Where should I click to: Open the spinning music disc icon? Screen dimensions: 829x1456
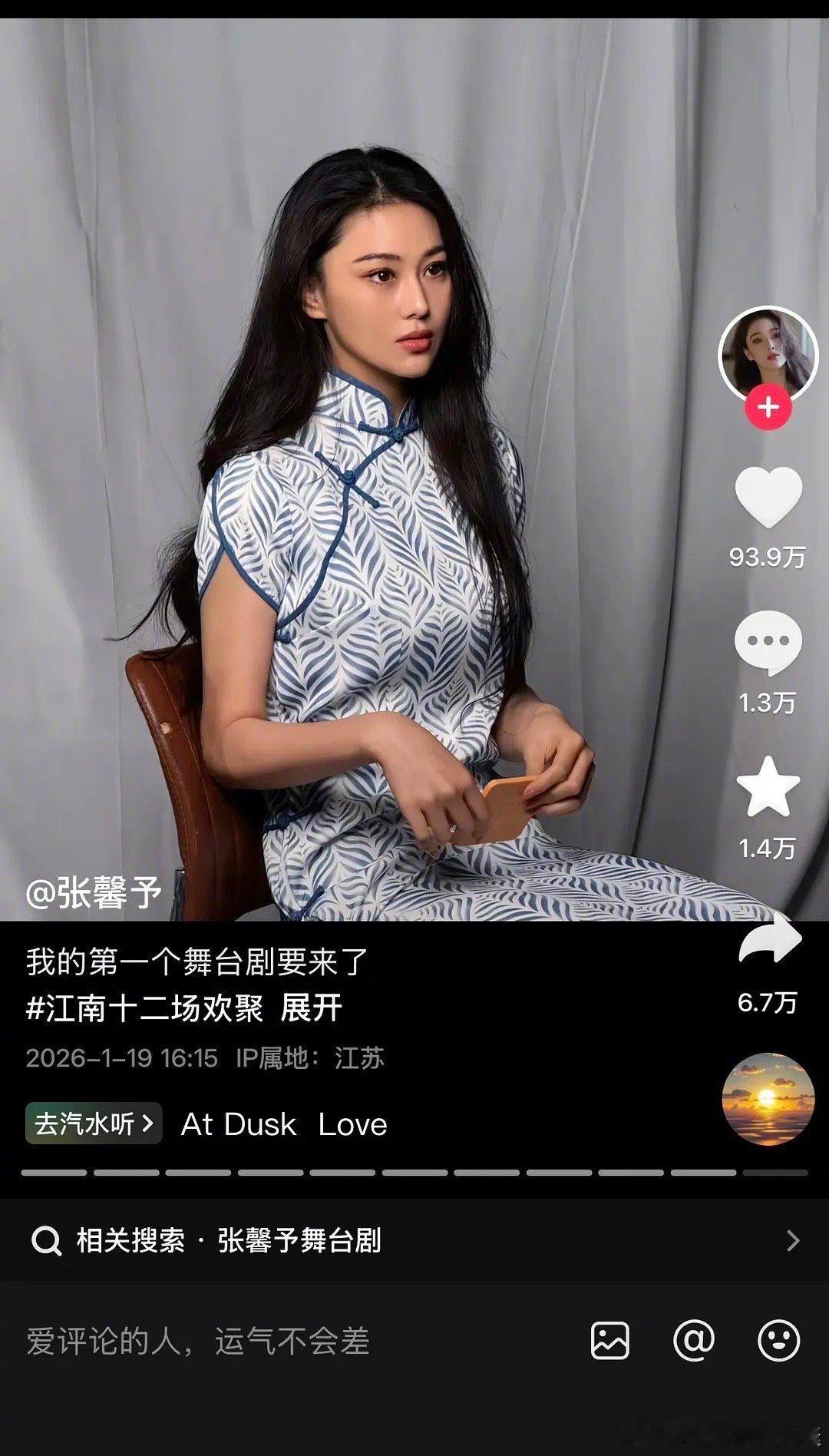(x=768, y=1091)
